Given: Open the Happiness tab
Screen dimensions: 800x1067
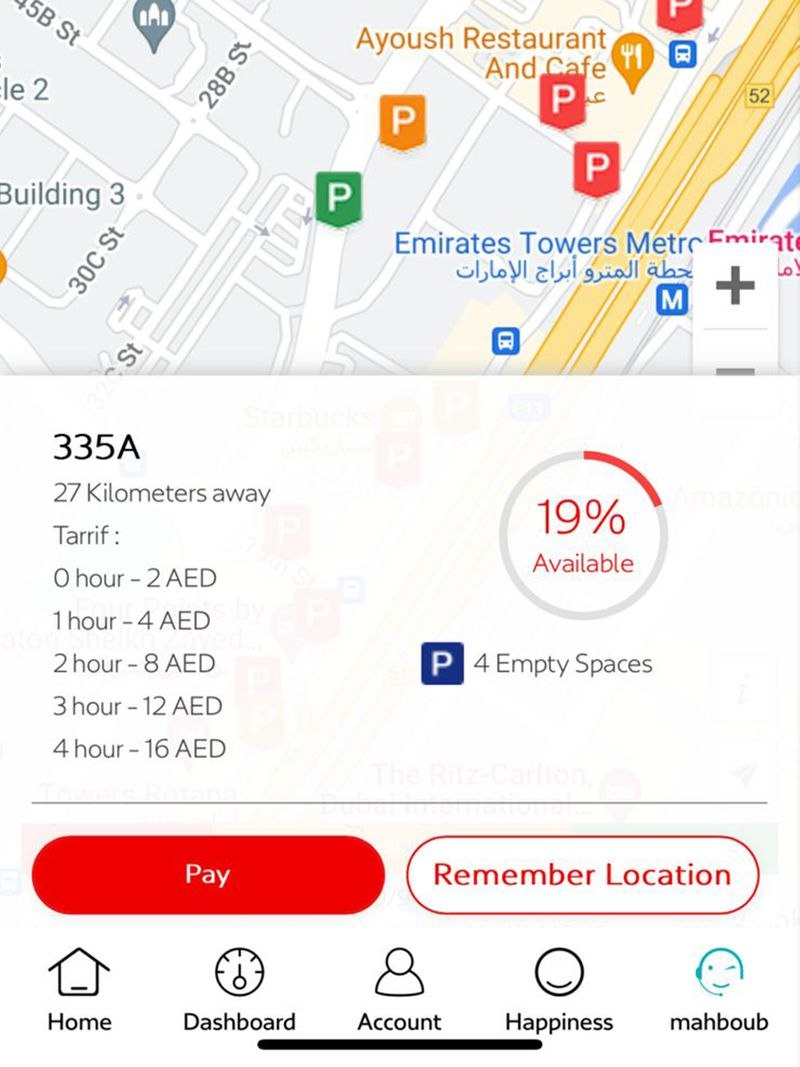Looking at the screenshot, I should point(559,989).
